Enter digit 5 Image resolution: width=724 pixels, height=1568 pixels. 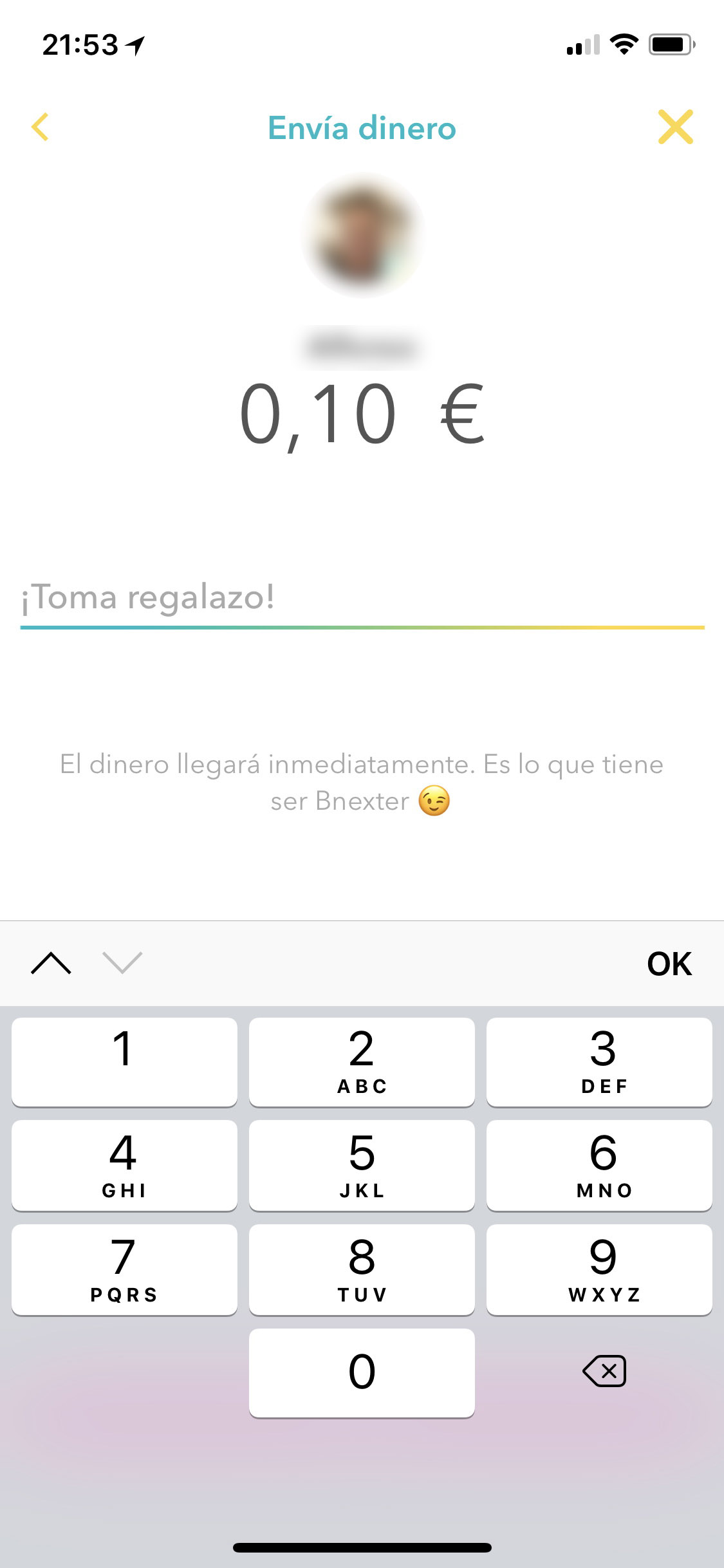tap(362, 1166)
